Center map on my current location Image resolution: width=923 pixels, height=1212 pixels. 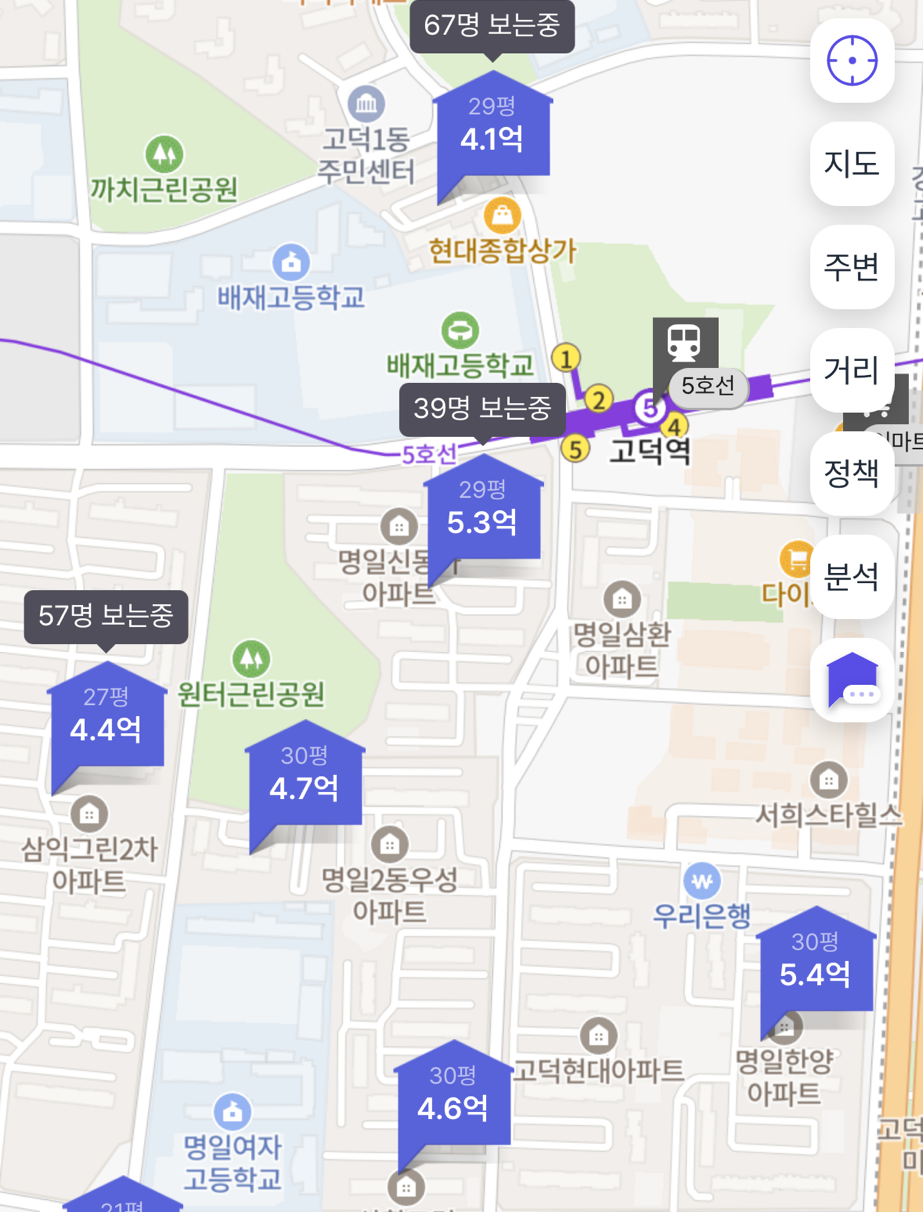pyautogui.click(x=852, y=61)
